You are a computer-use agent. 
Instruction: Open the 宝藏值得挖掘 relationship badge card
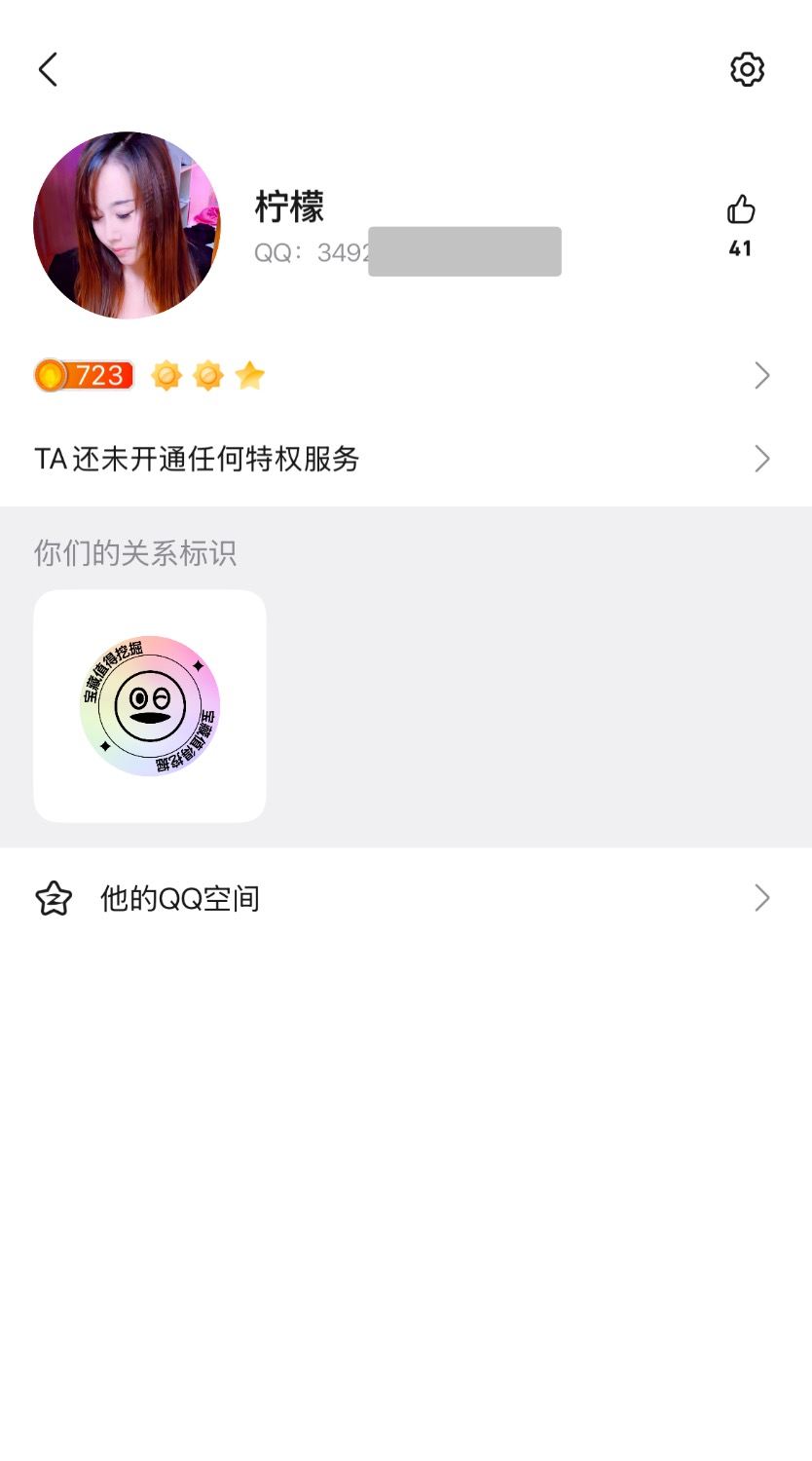150,706
